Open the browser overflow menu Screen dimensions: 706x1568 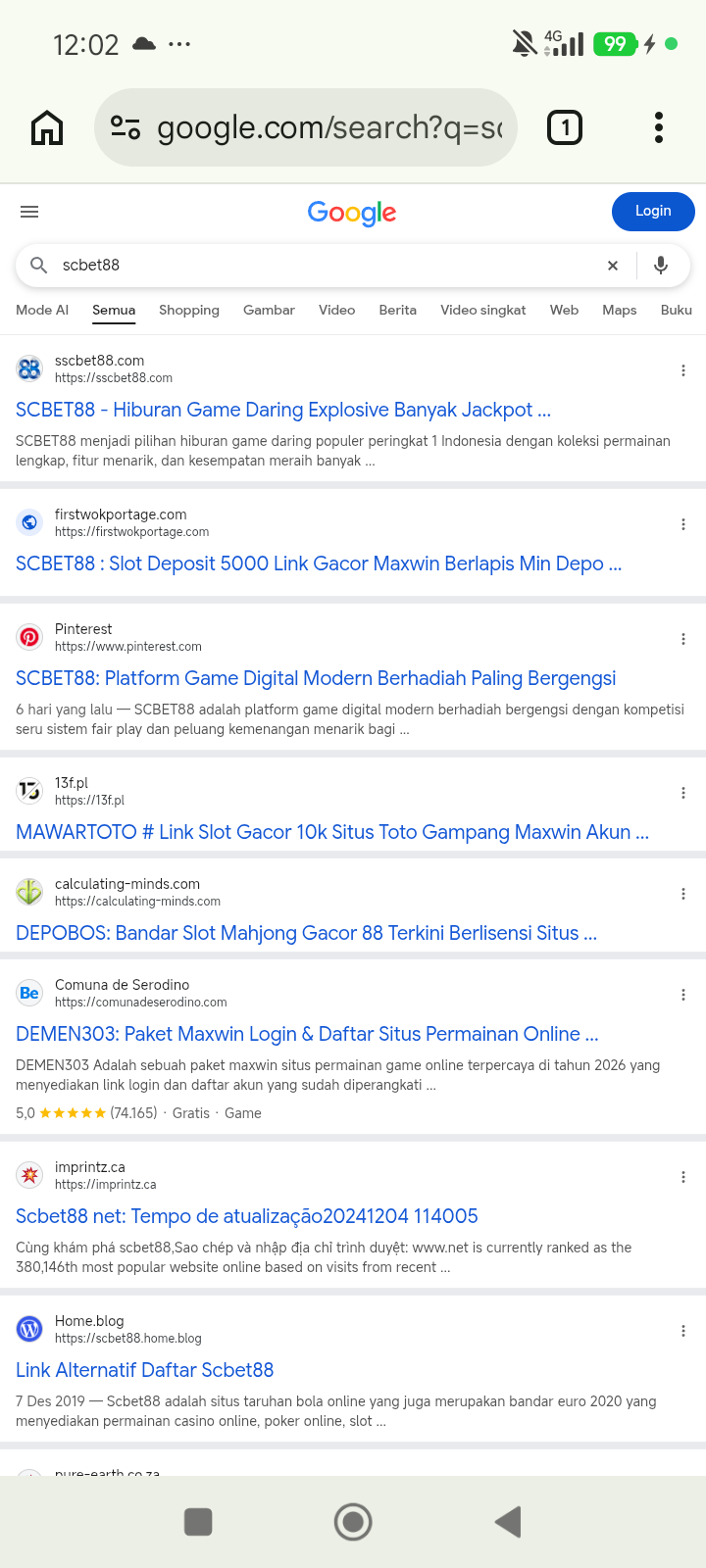click(658, 127)
